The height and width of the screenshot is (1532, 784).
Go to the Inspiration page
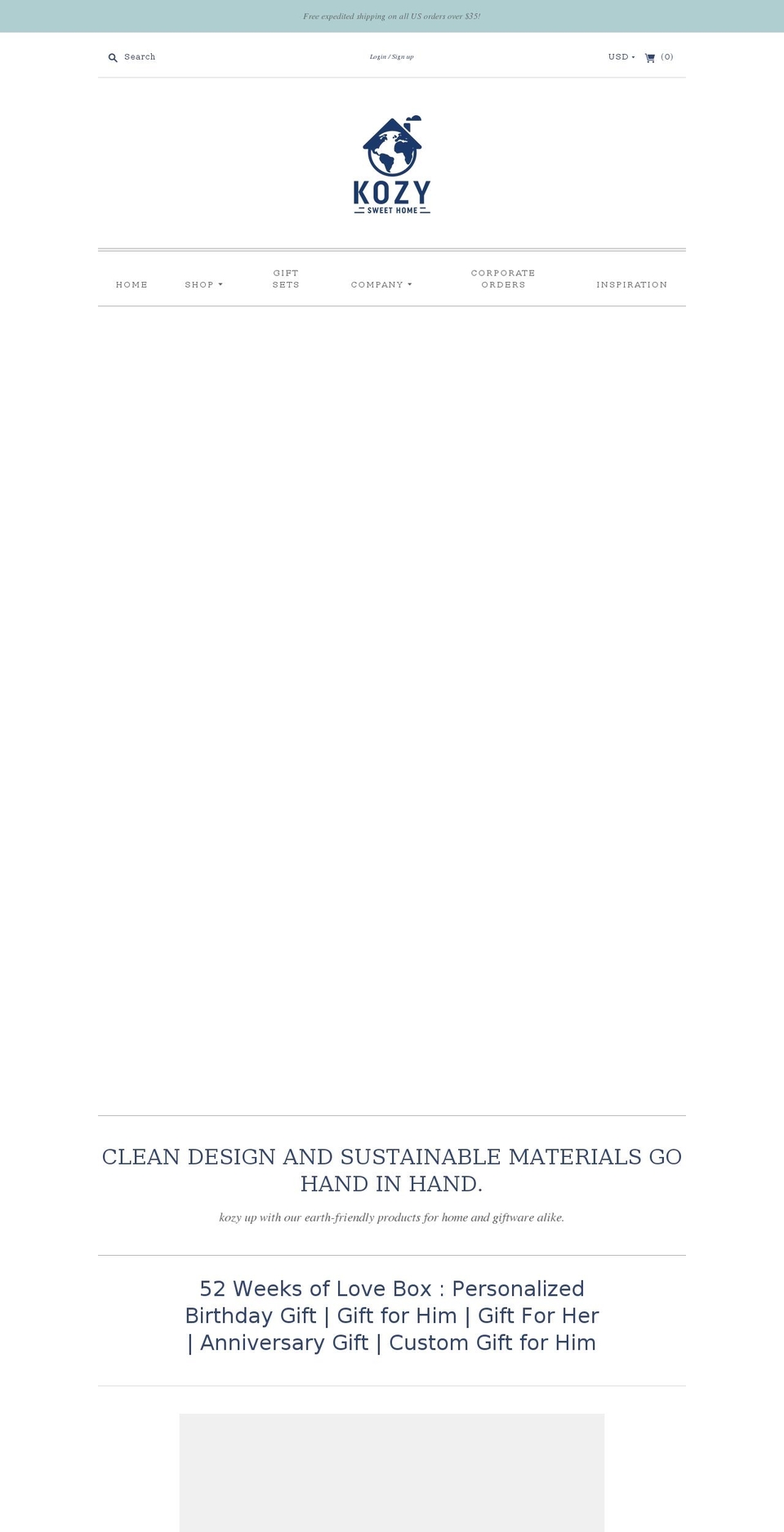point(631,284)
